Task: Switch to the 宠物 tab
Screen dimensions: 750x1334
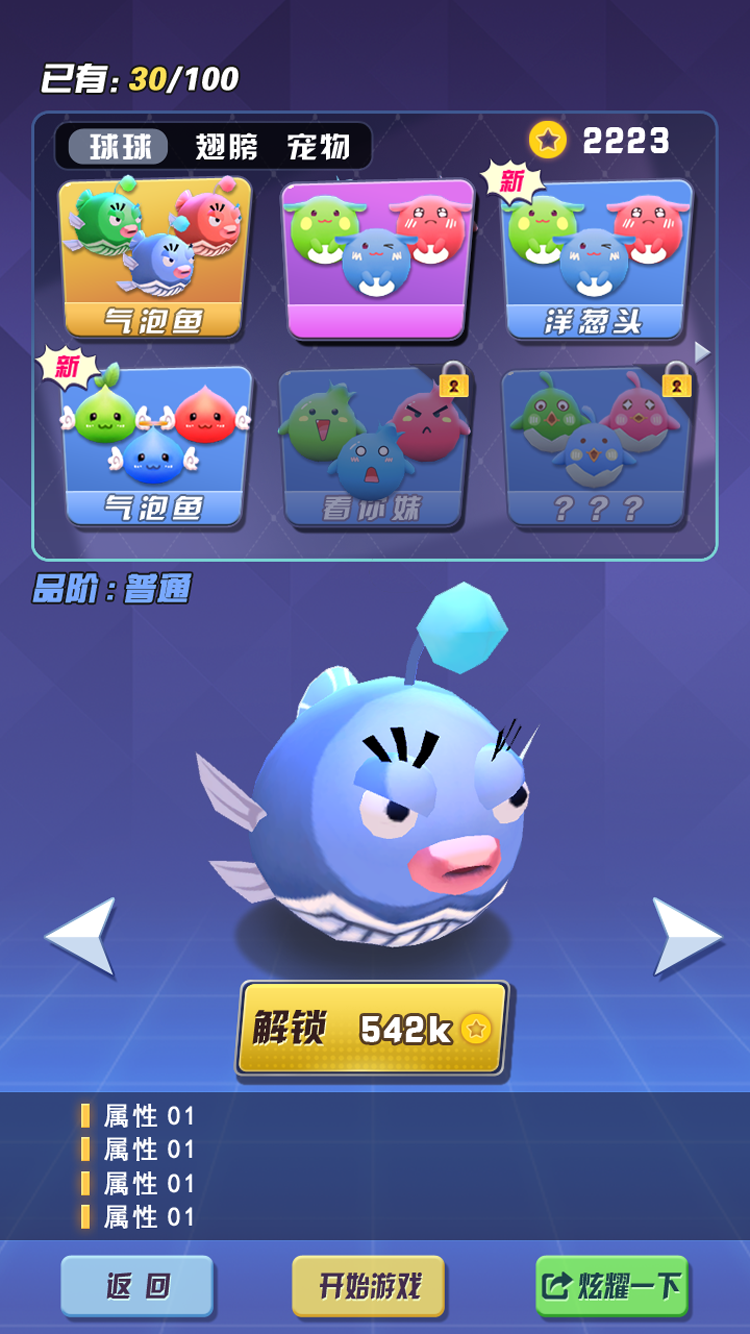Action: [x=318, y=148]
